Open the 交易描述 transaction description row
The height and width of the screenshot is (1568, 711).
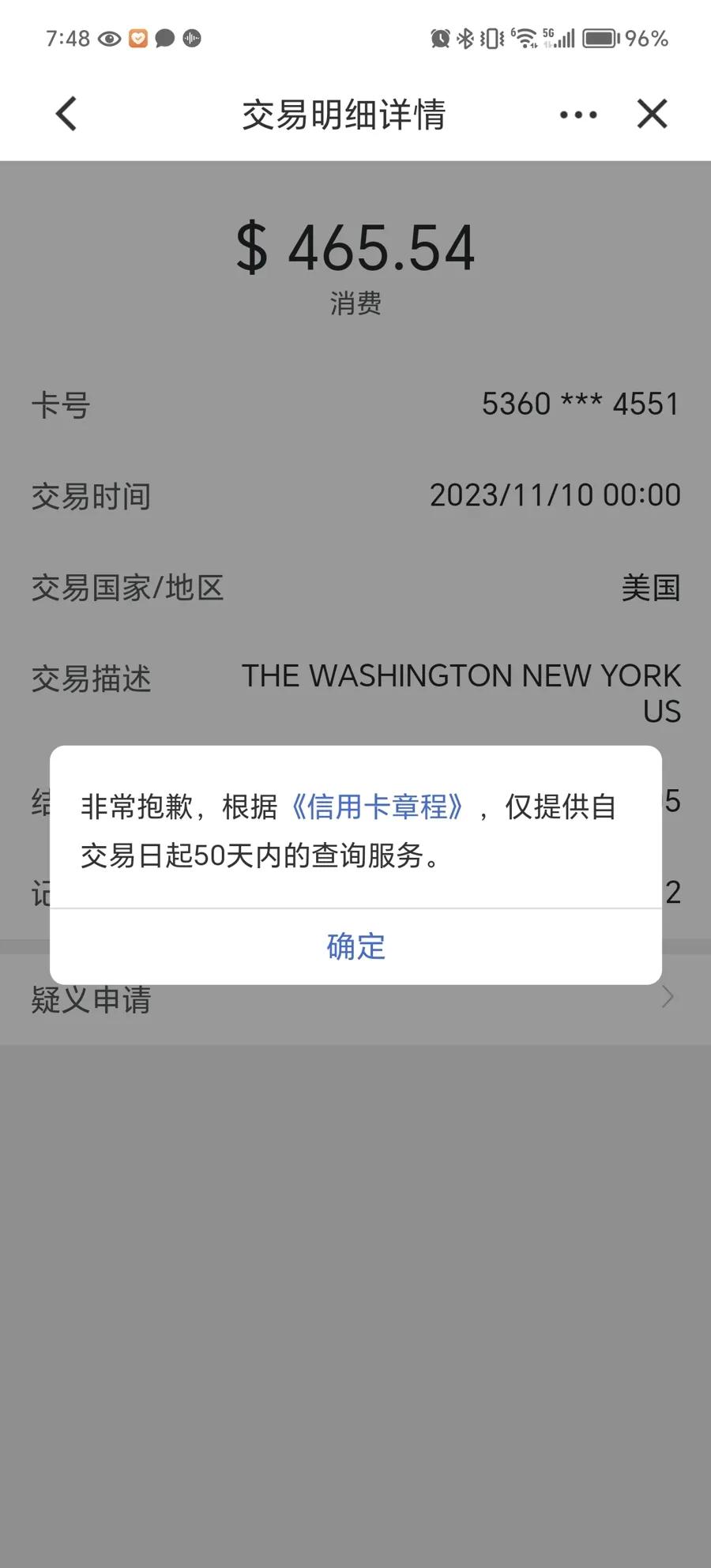click(x=355, y=691)
